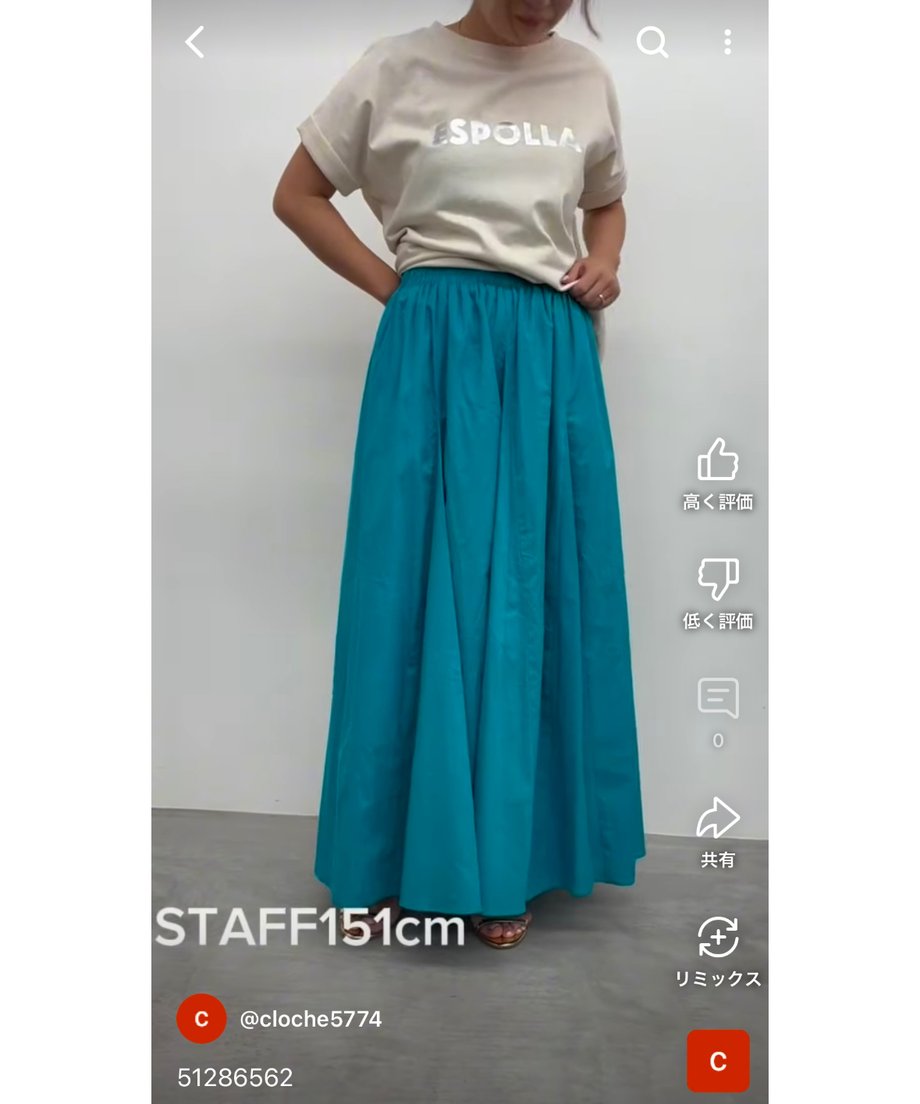Screen dimensions: 920x1104
Task: Open the three-dot overflow menu
Action: [727, 42]
